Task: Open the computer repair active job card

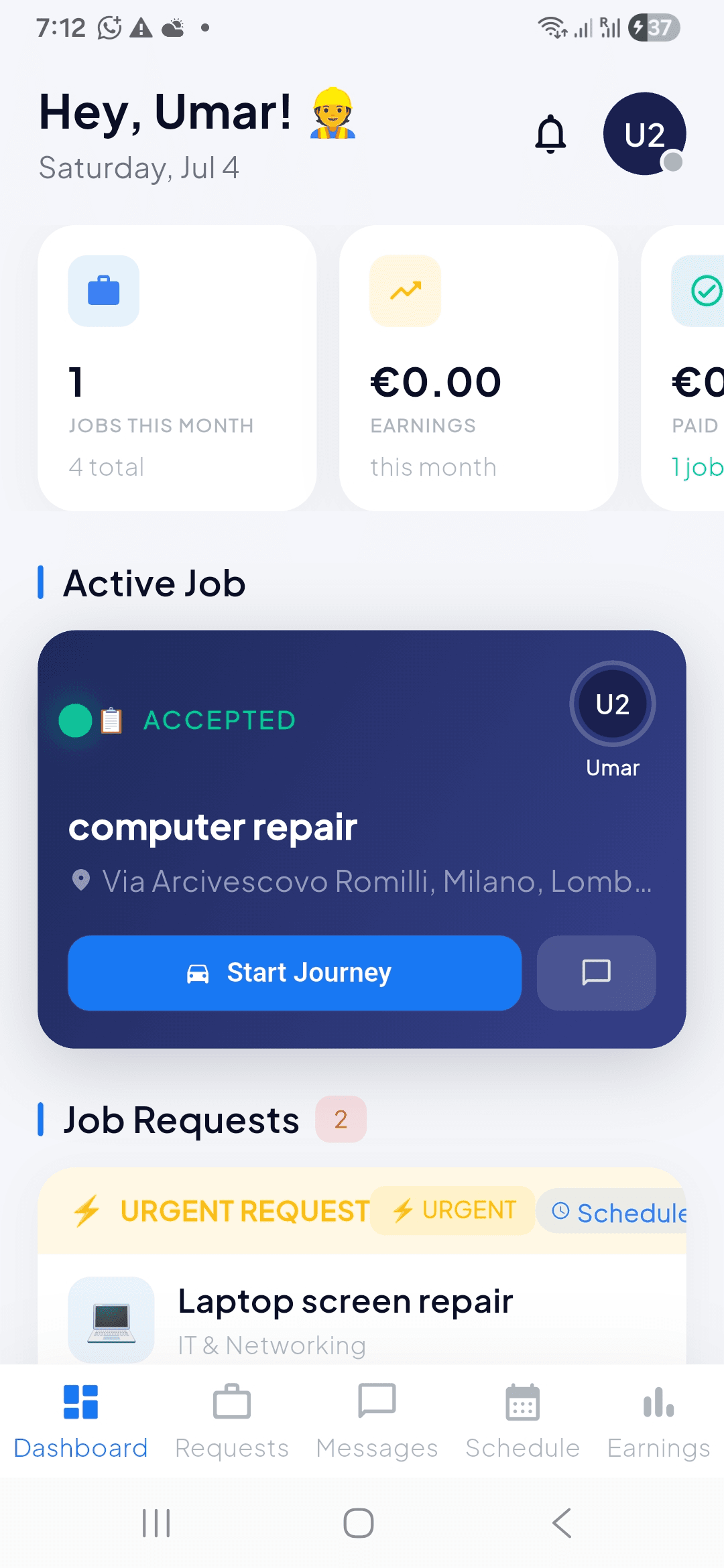Action: [x=362, y=839]
